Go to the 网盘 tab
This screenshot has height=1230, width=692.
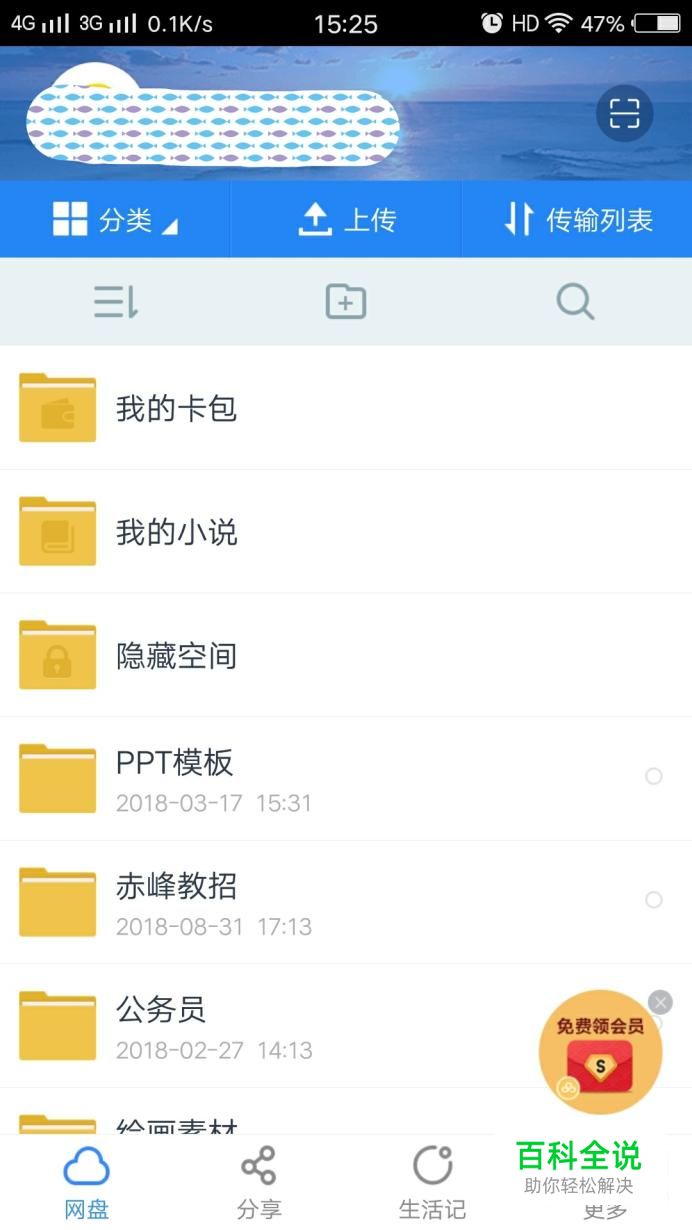tap(86, 1180)
